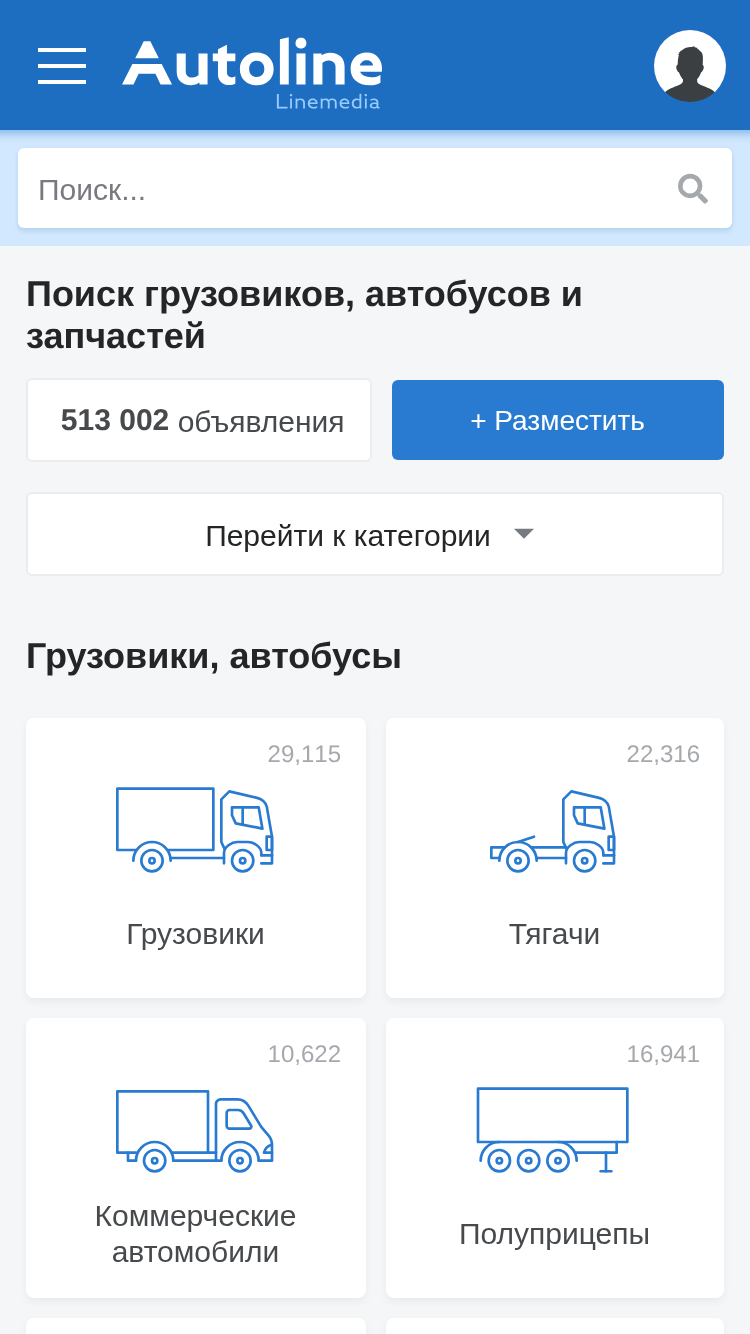Open the user profile avatar
Screen dimensions: 750x1334
point(690,66)
